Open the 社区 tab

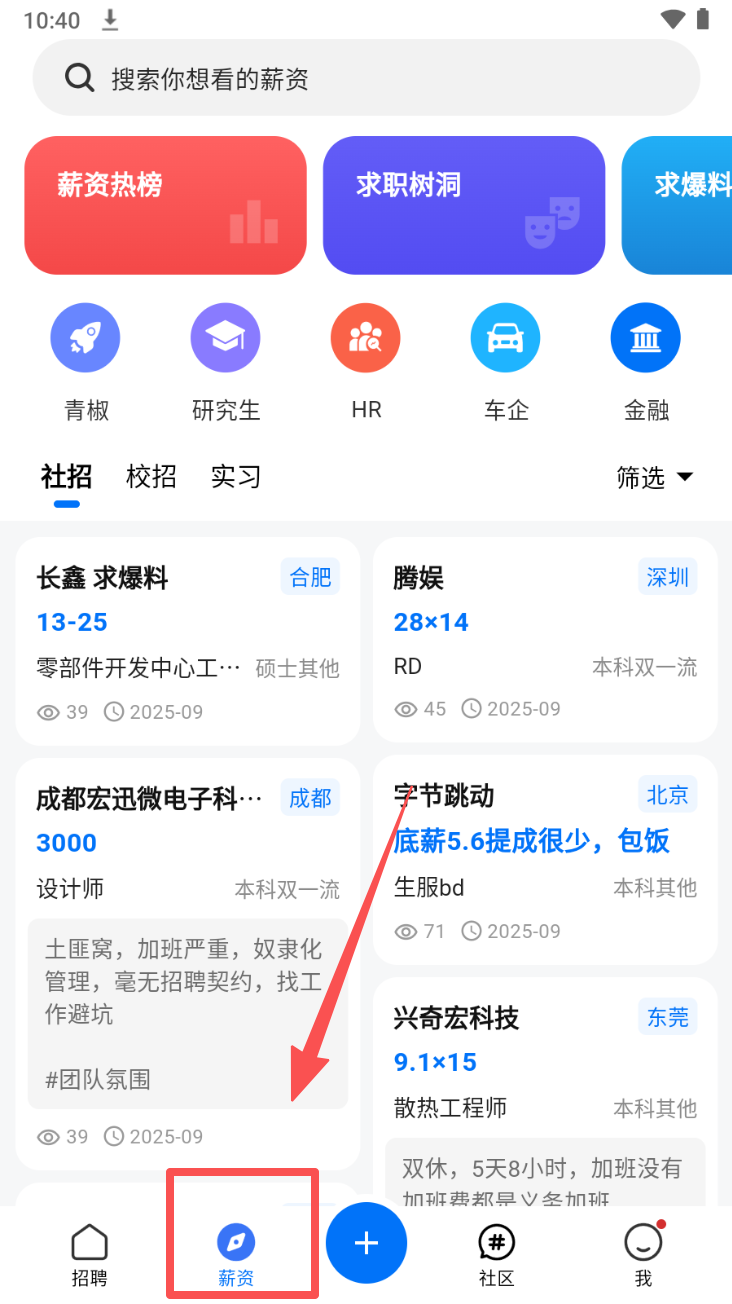pyautogui.click(x=496, y=1255)
